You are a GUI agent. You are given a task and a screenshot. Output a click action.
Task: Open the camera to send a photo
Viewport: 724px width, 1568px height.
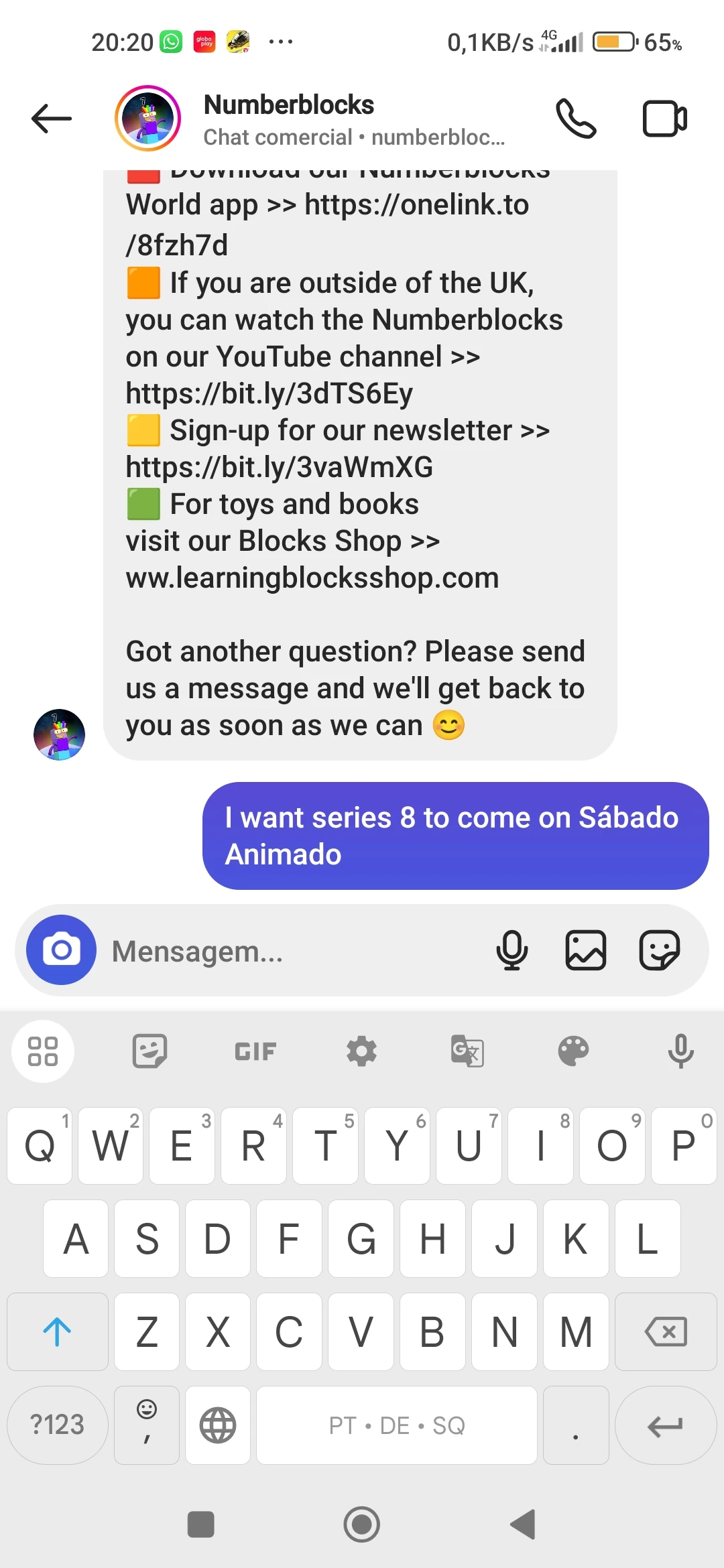60,950
